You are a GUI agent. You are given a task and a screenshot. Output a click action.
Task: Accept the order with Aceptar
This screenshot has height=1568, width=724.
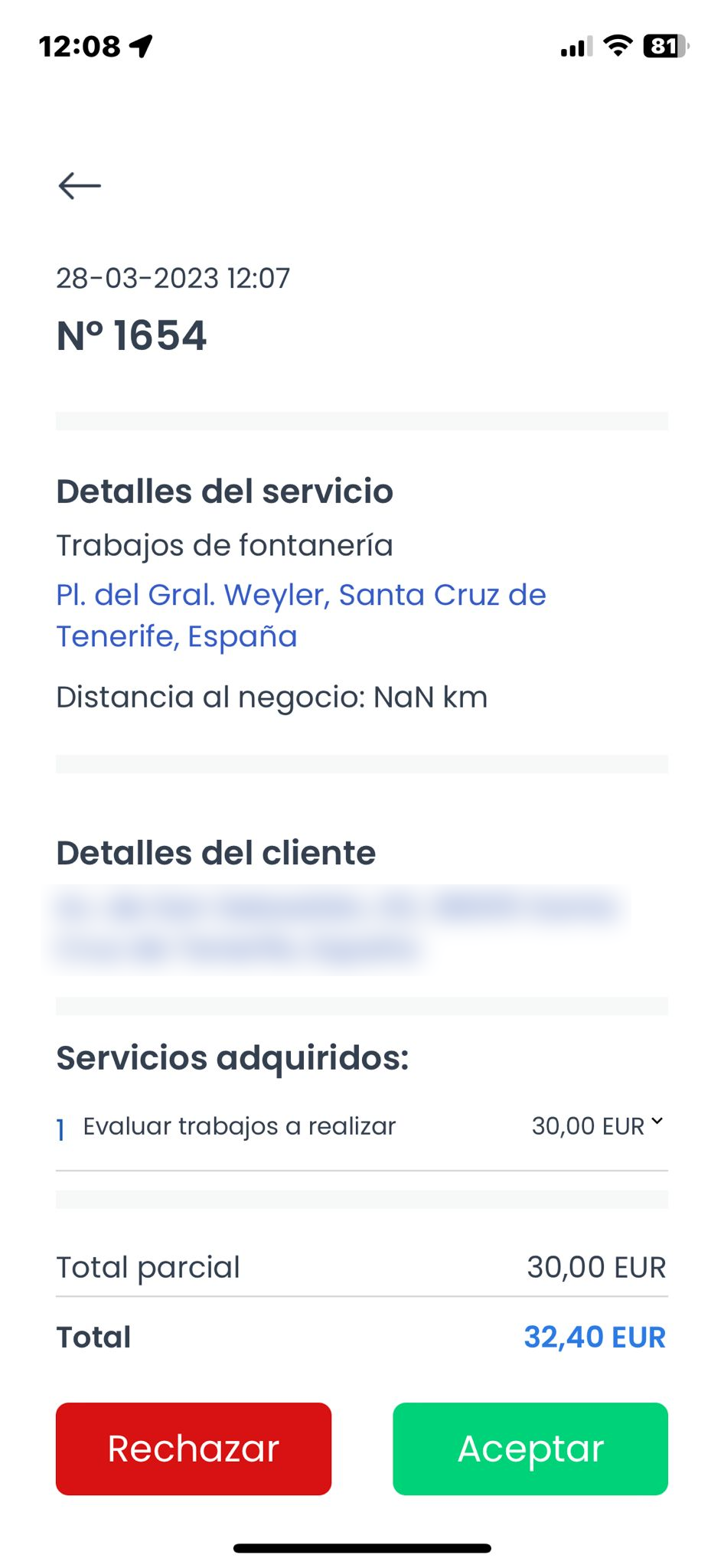coord(530,1449)
